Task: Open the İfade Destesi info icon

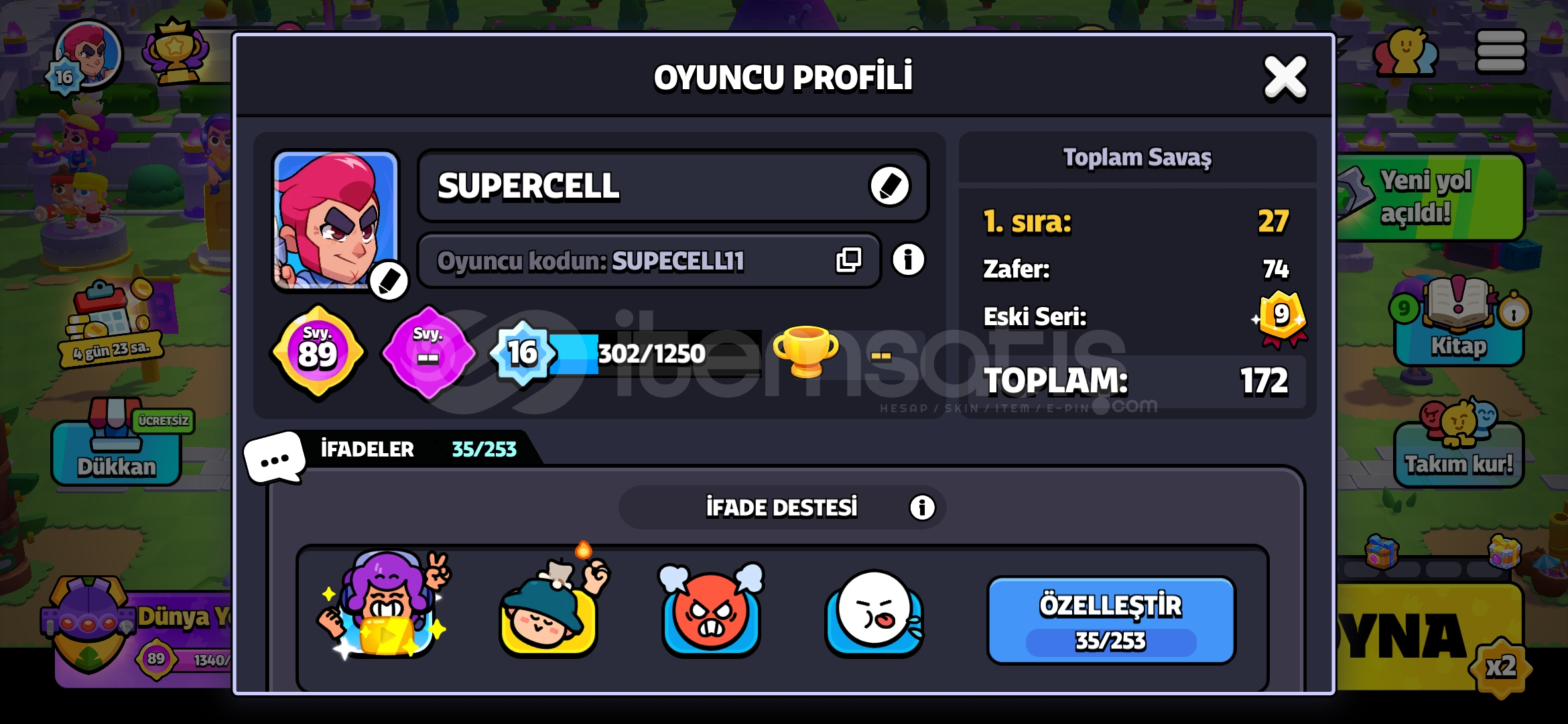Action: 922,507
